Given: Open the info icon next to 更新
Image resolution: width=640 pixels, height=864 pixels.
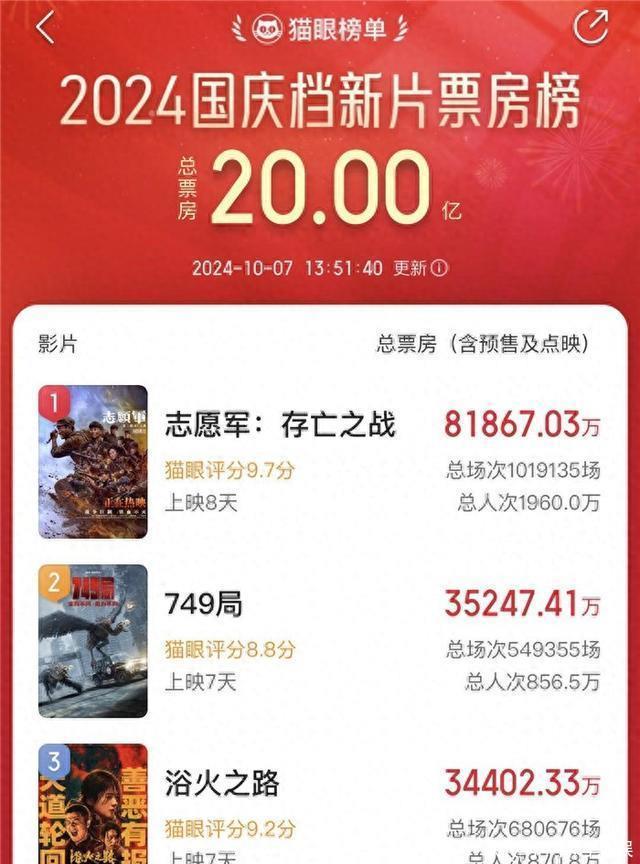Looking at the screenshot, I should [x=440, y=268].
